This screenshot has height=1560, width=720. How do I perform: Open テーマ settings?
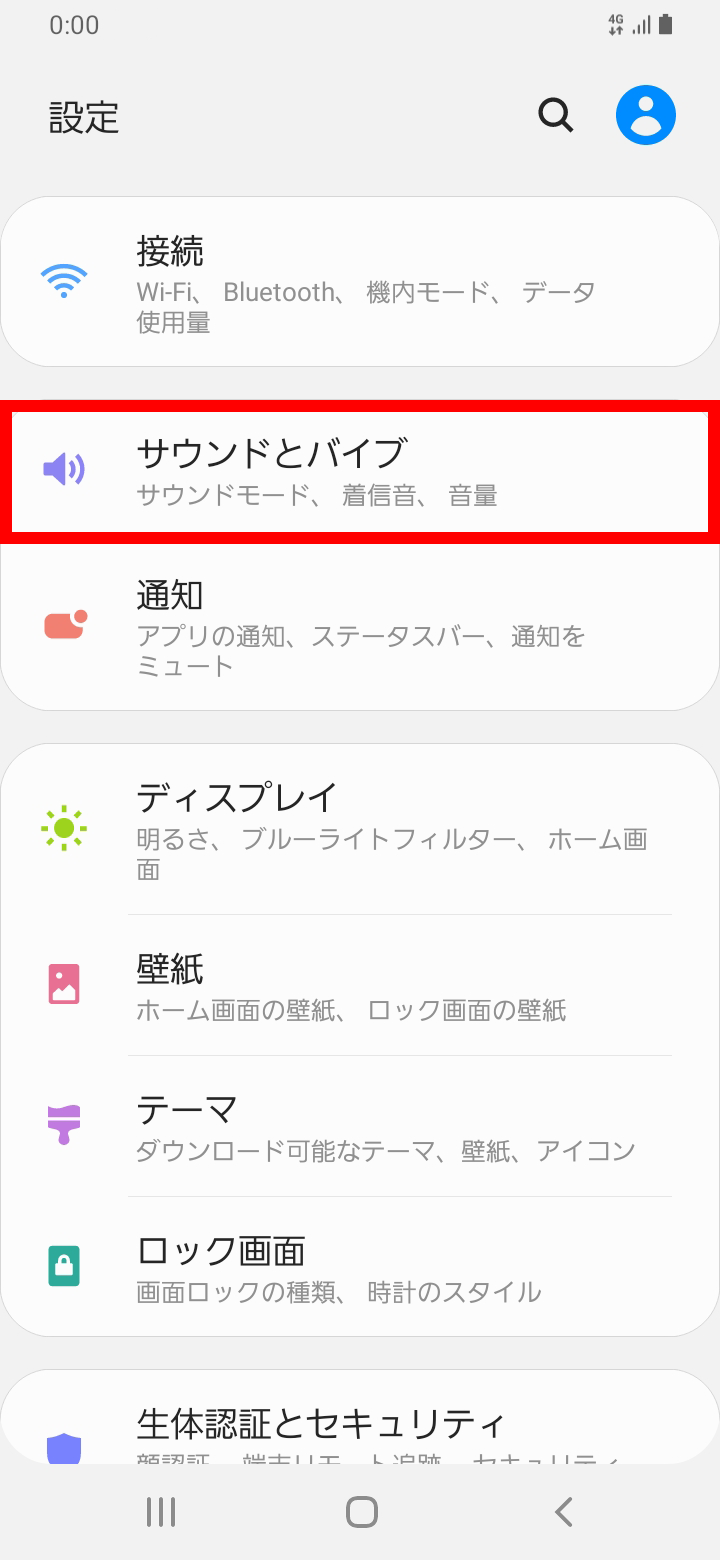pyautogui.click(x=360, y=1126)
